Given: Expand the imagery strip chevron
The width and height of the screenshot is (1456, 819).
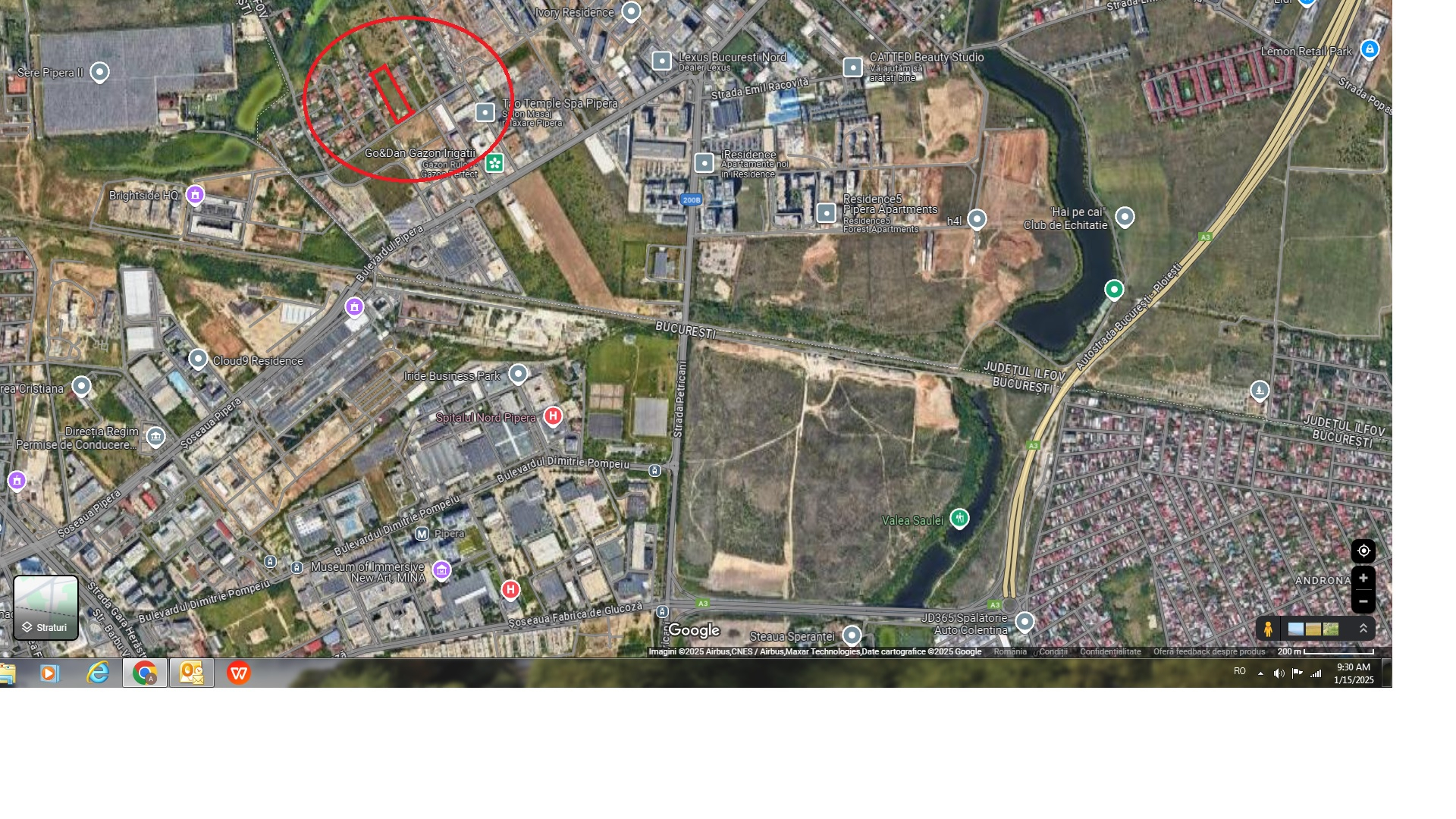Looking at the screenshot, I should (1363, 629).
